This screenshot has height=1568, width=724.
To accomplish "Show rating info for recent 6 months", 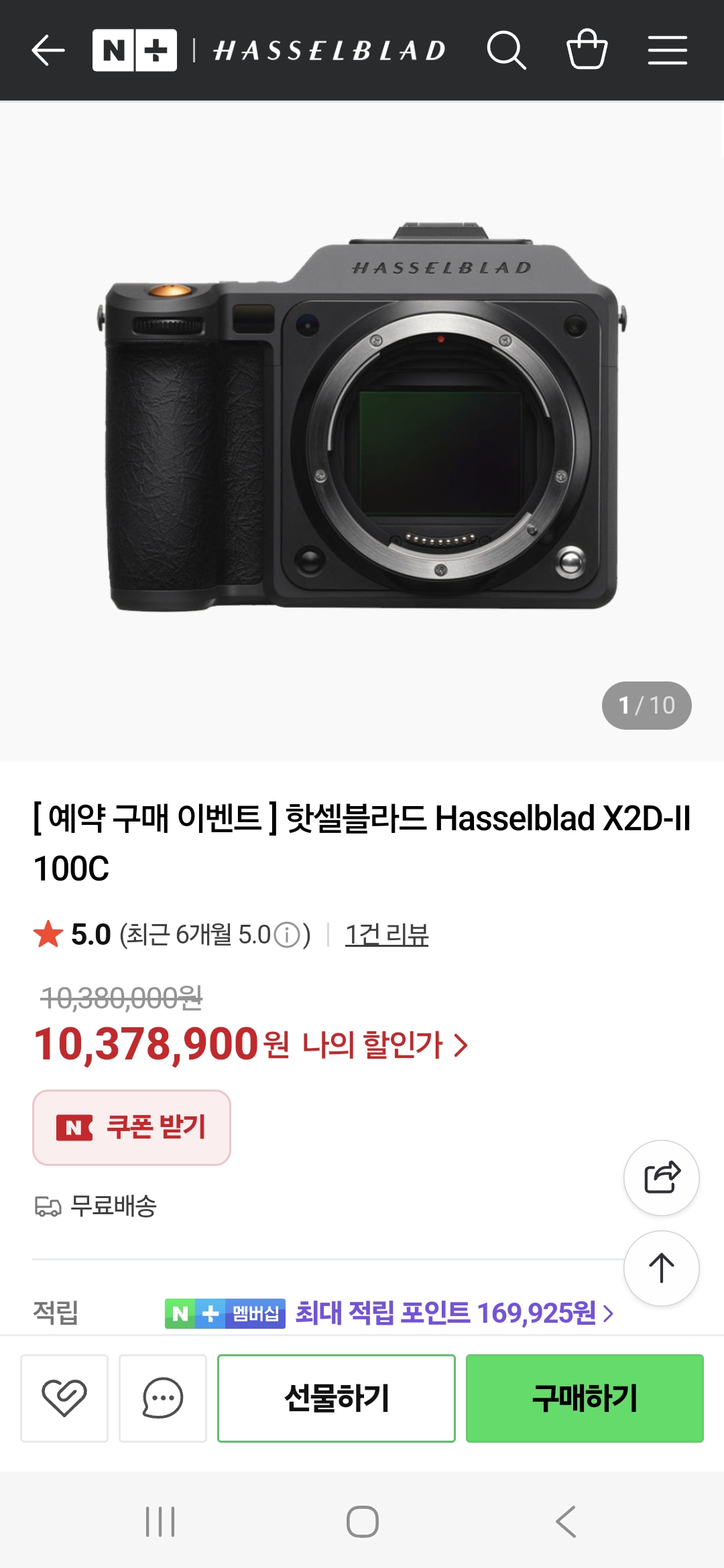I will 288,935.
